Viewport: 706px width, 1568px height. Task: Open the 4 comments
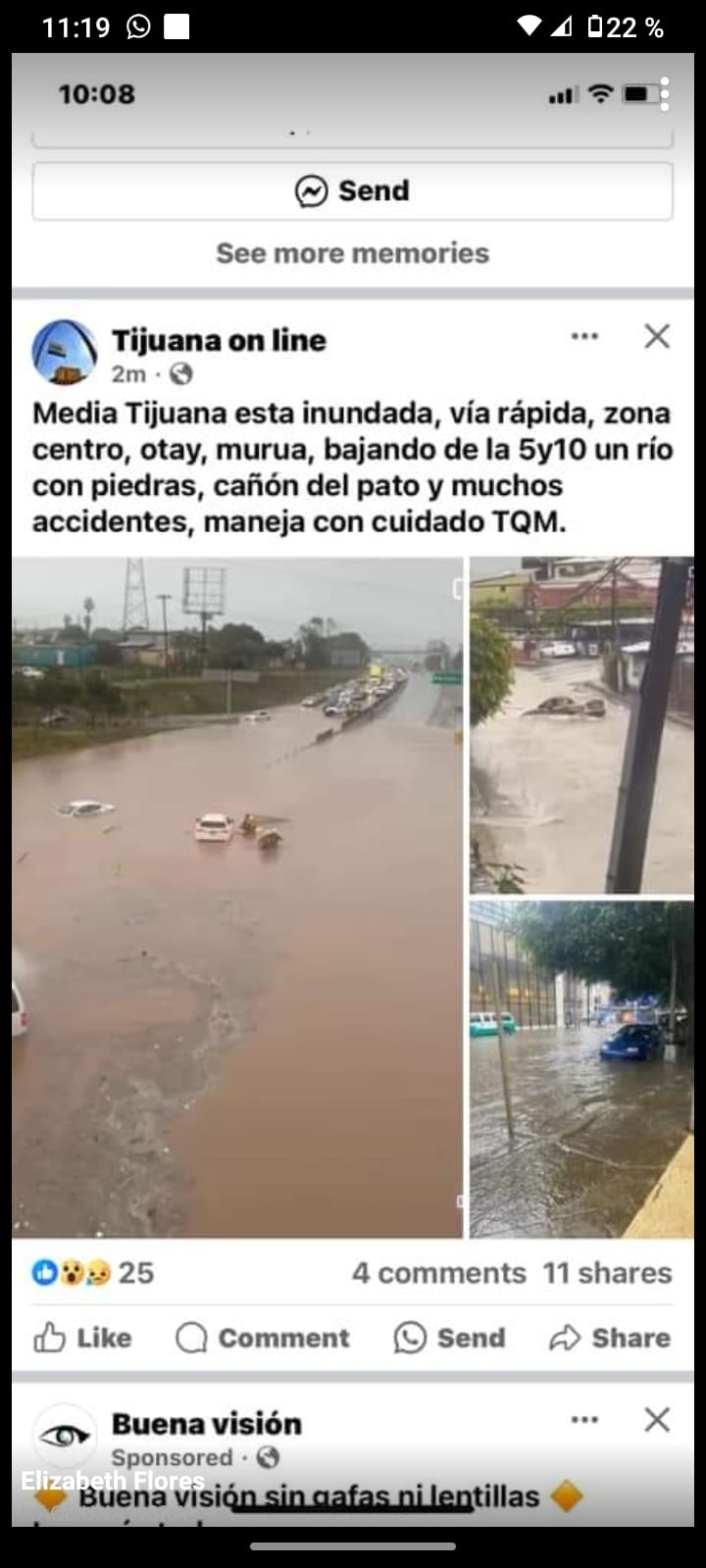(438, 1272)
